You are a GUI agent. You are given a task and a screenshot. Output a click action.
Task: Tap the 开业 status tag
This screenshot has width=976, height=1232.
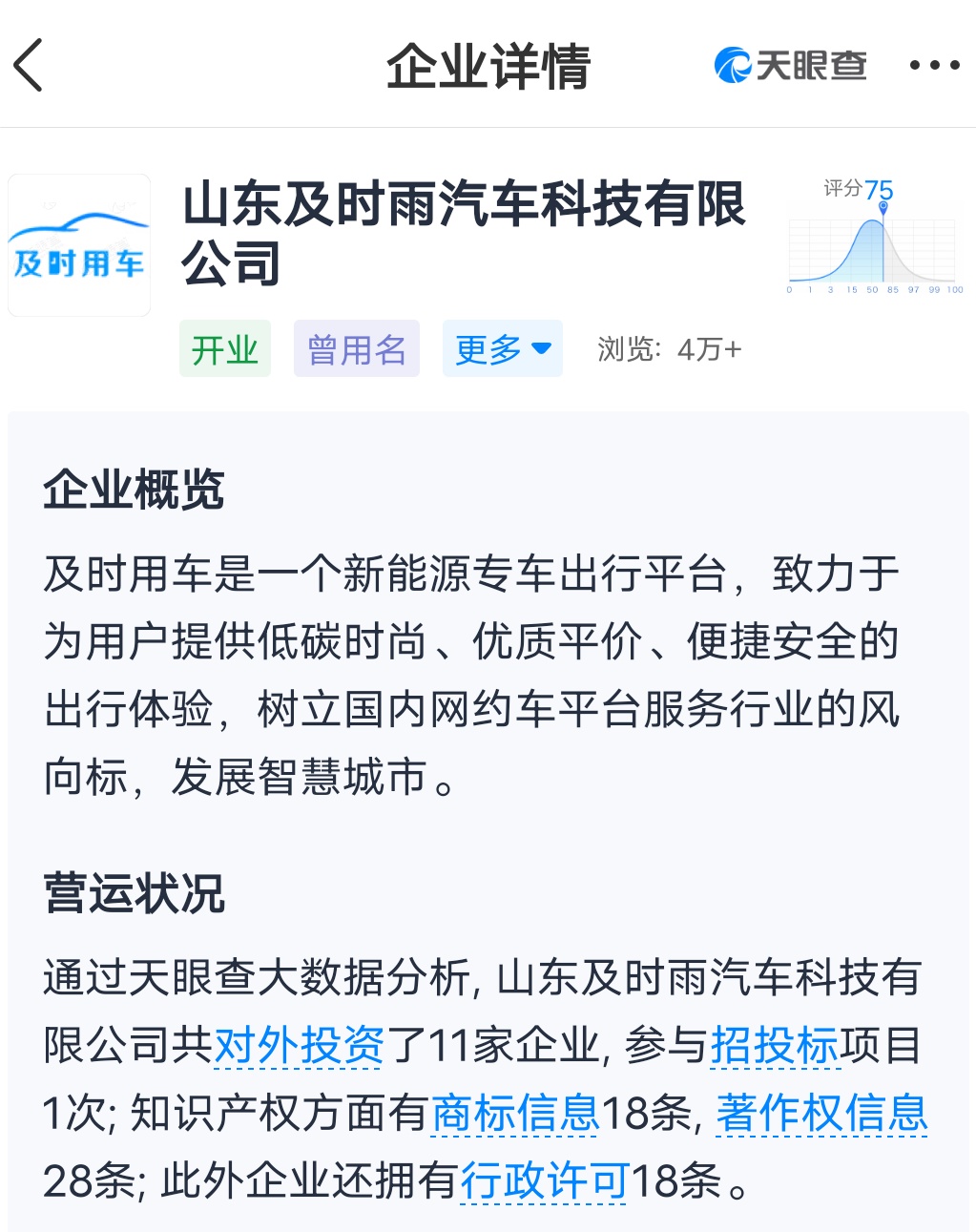click(x=225, y=349)
